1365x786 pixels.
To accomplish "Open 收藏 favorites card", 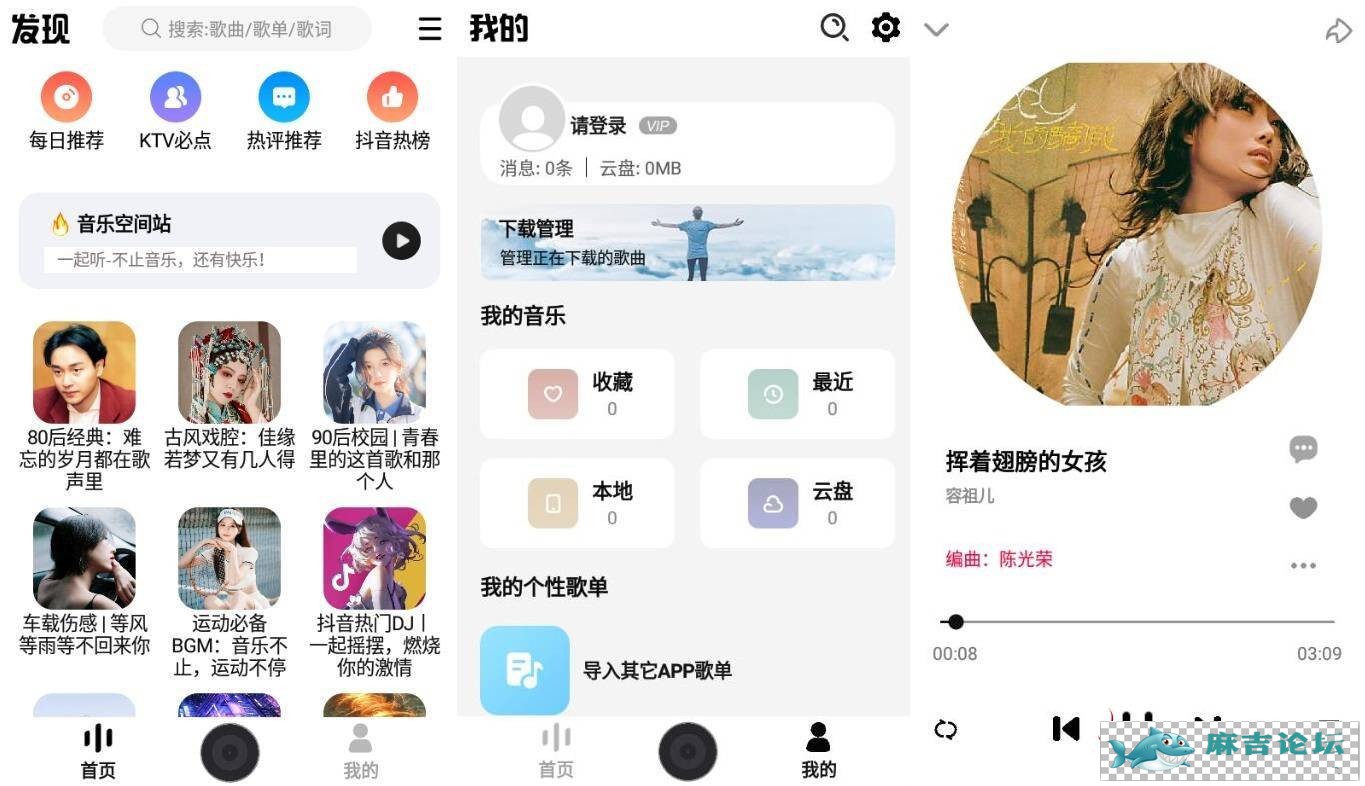I will point(577,394).
